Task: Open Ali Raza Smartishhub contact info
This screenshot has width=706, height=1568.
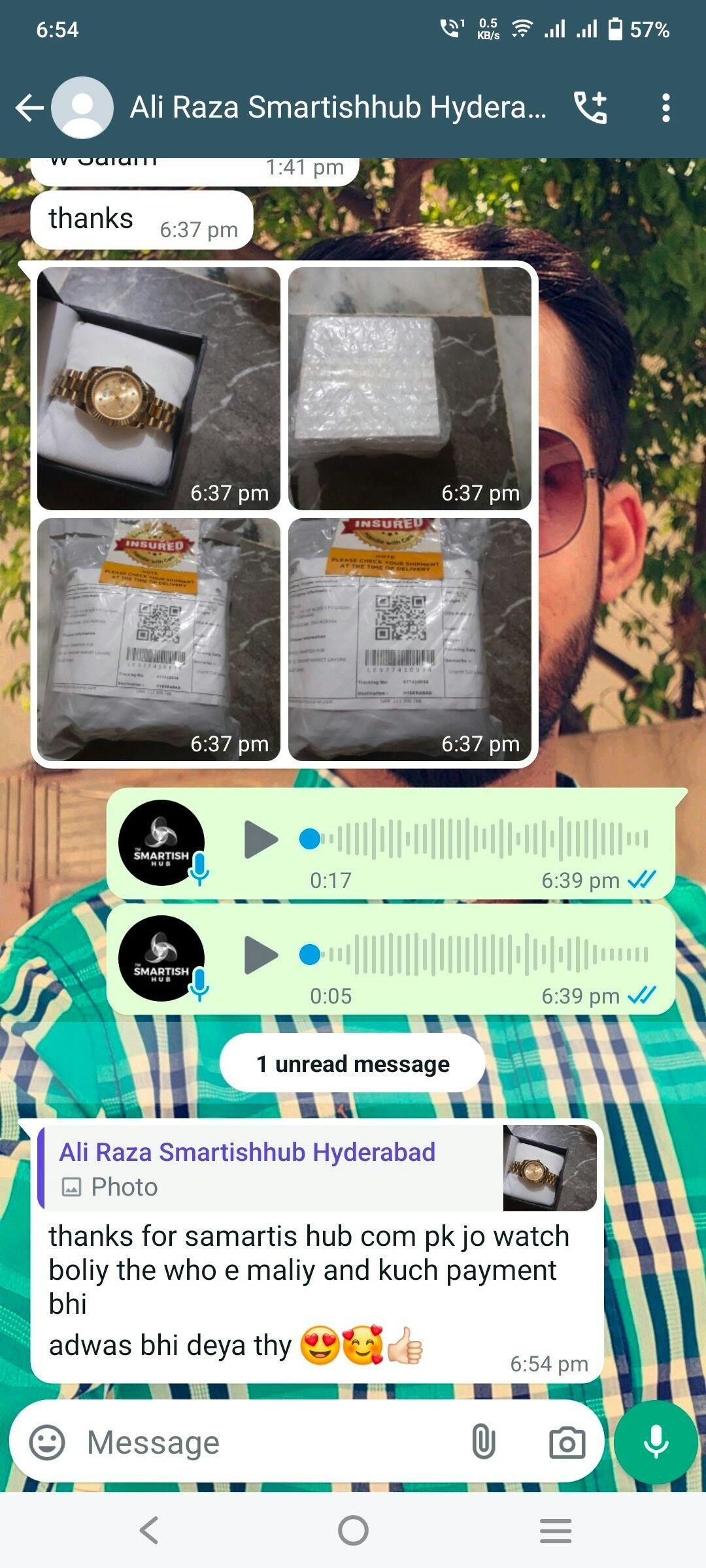Action: coord(338,108)
